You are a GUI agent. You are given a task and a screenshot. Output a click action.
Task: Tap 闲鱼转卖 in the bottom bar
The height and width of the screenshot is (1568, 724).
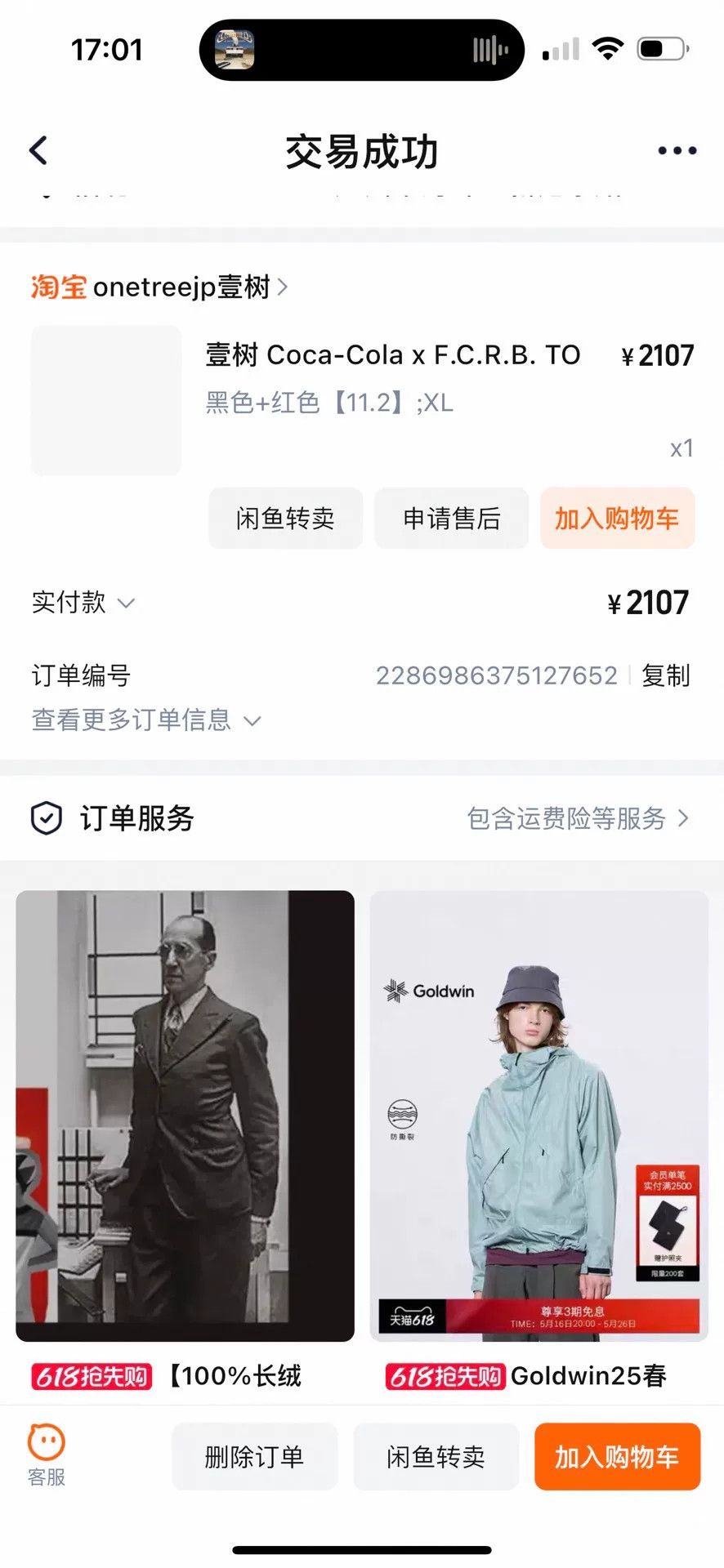point(436,1456)
